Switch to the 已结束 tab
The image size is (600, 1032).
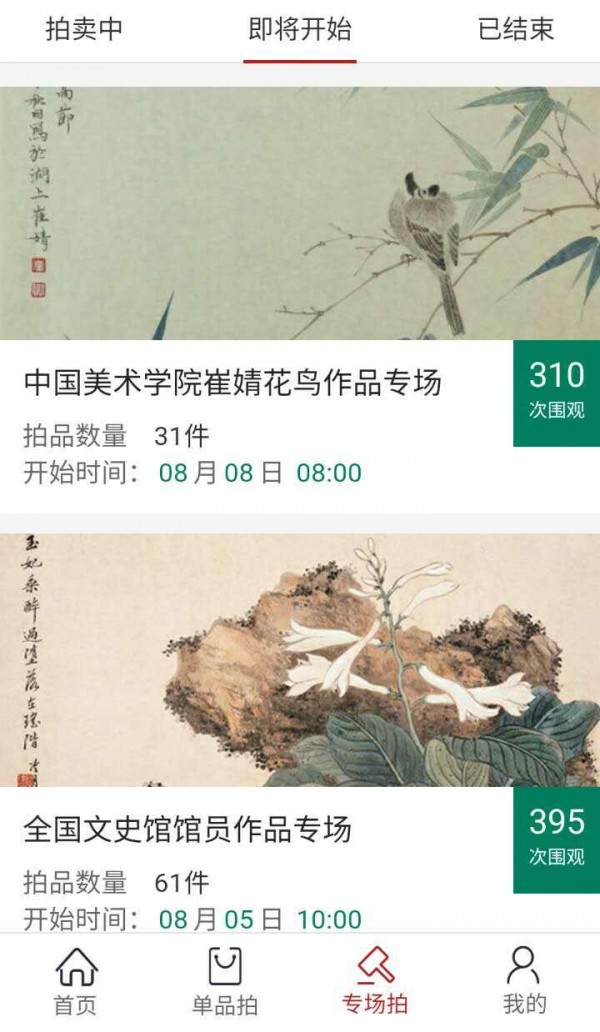click(x=516, y=29)
